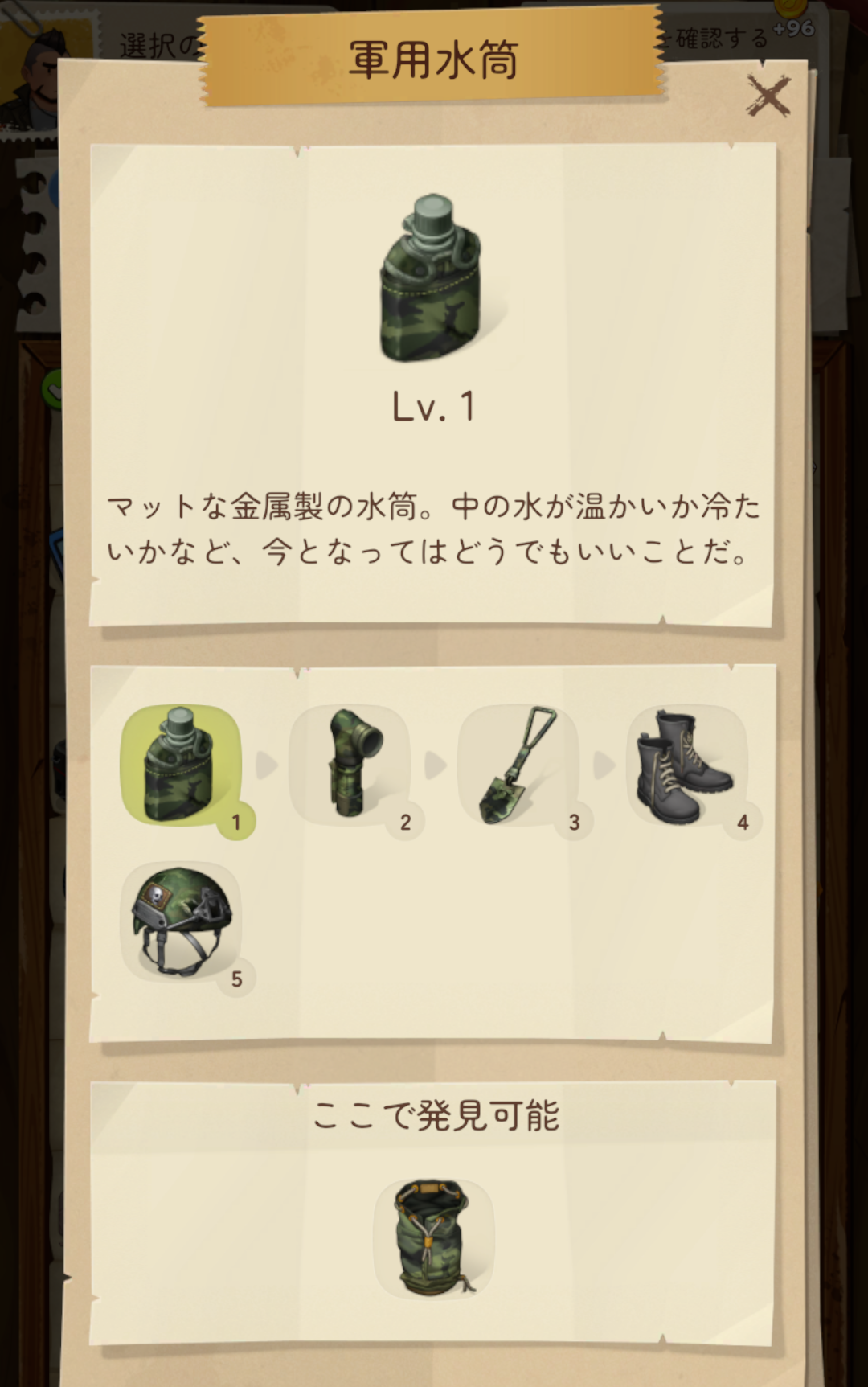Select the level 2 flashlight item
The image size is (868, 1387).
350,765
